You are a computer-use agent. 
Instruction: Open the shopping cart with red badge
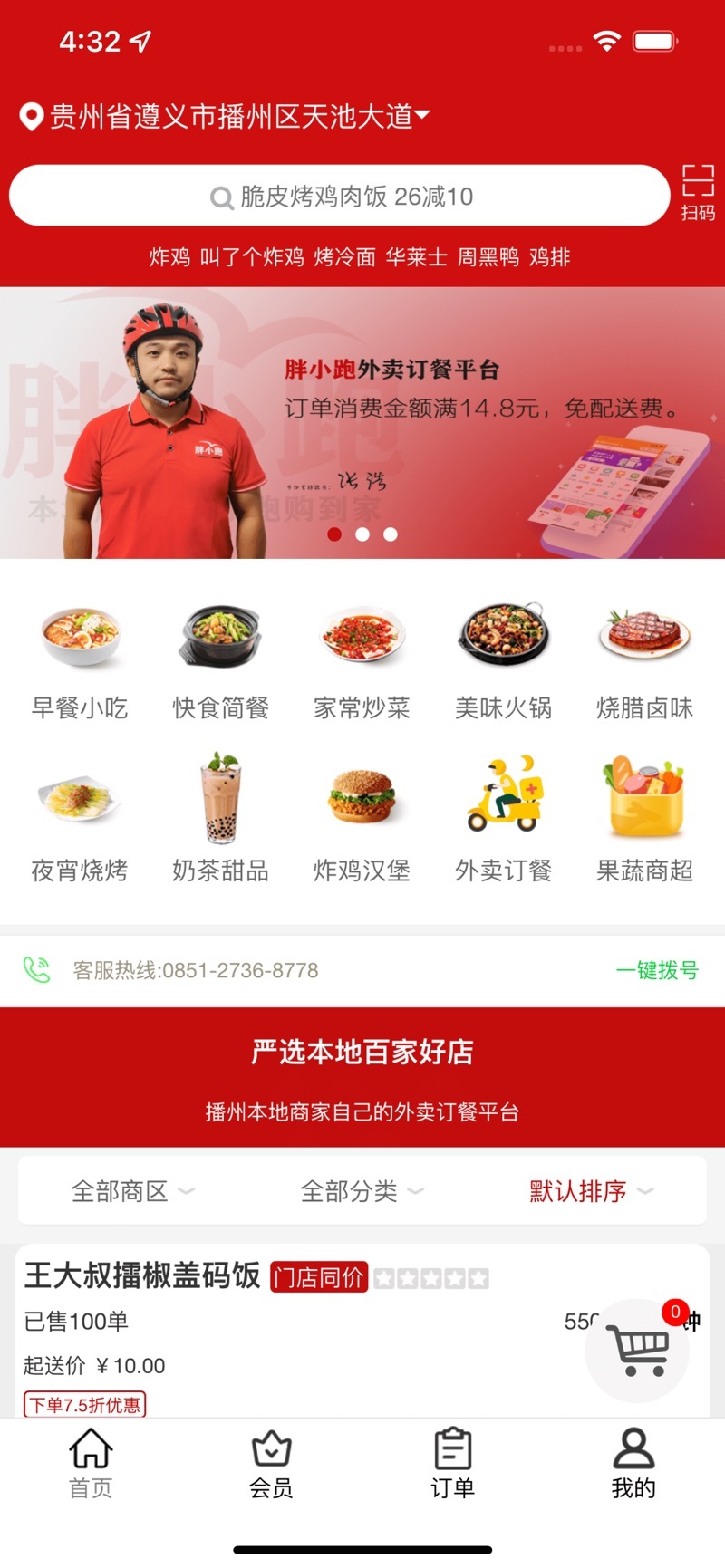637,1351
